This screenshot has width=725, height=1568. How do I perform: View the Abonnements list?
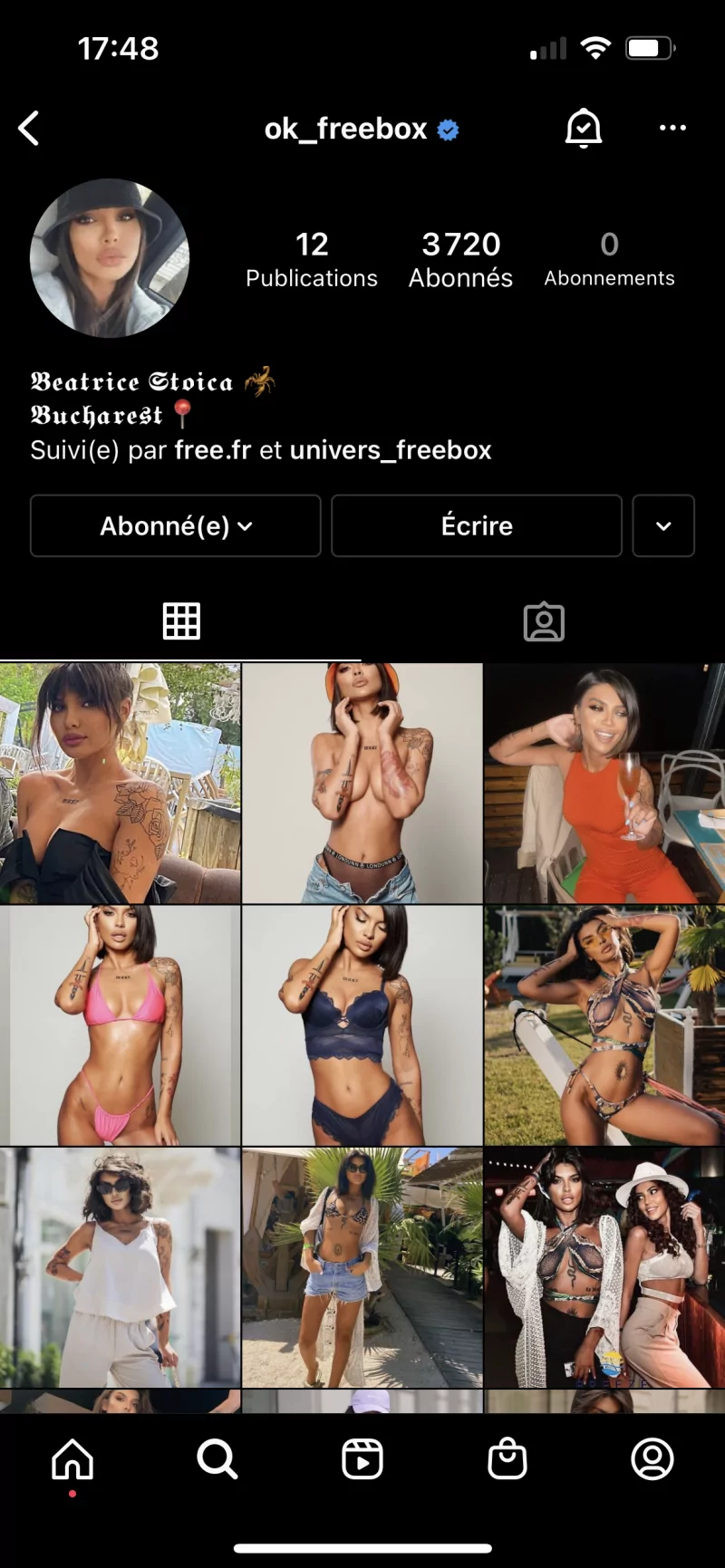[609, 259]
